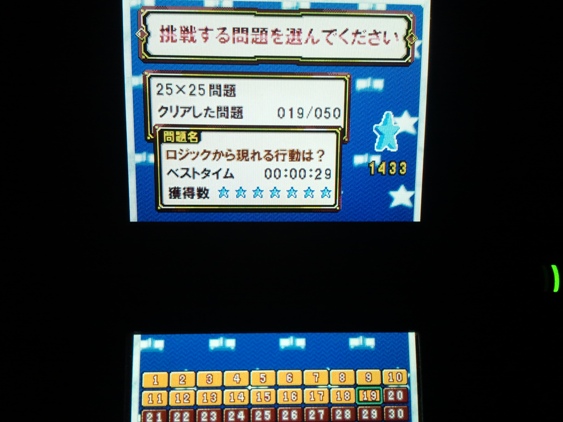
Task: Choose puzzle number 2
Action: tap(182, 379)
